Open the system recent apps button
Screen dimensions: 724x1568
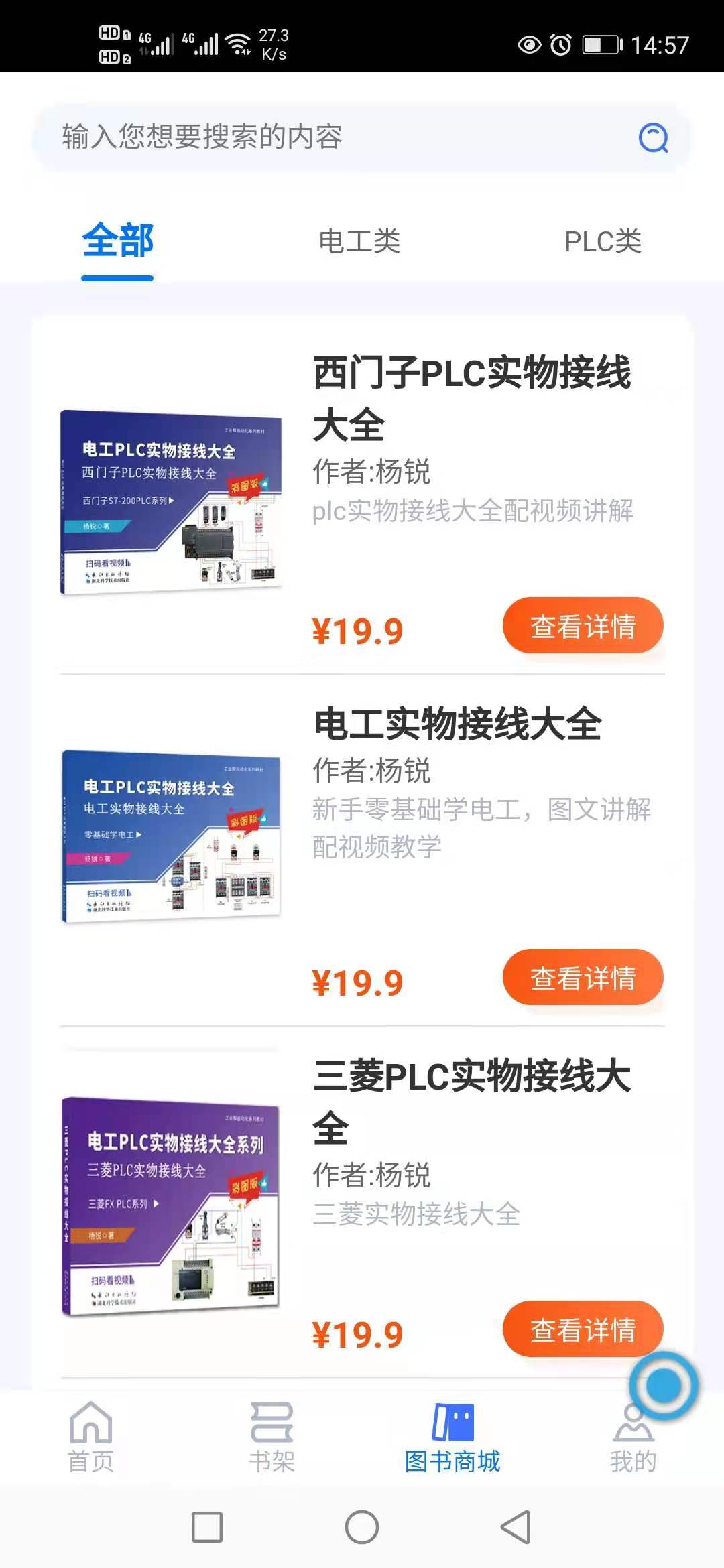click(x=207, y=1527)
